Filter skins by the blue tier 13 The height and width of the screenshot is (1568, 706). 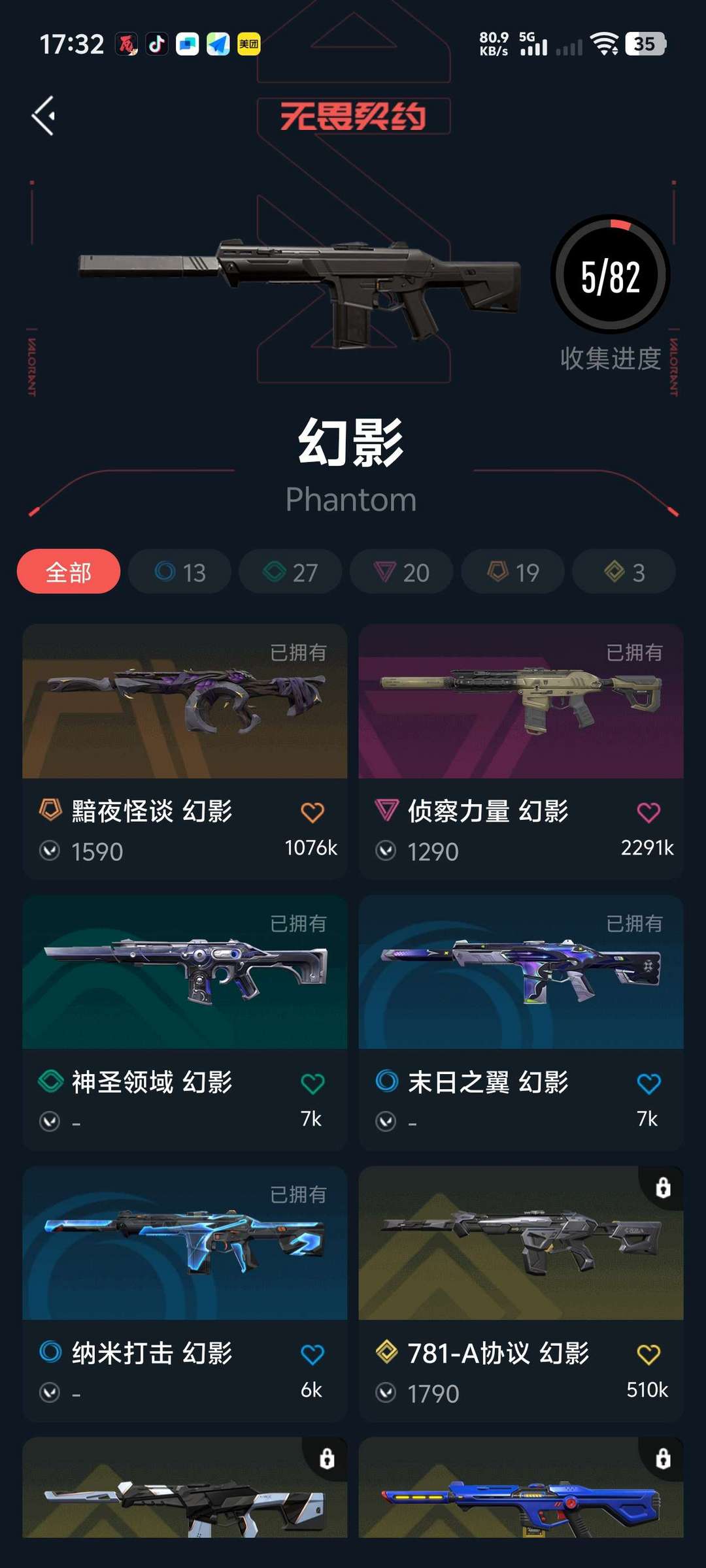coord(180,572)
